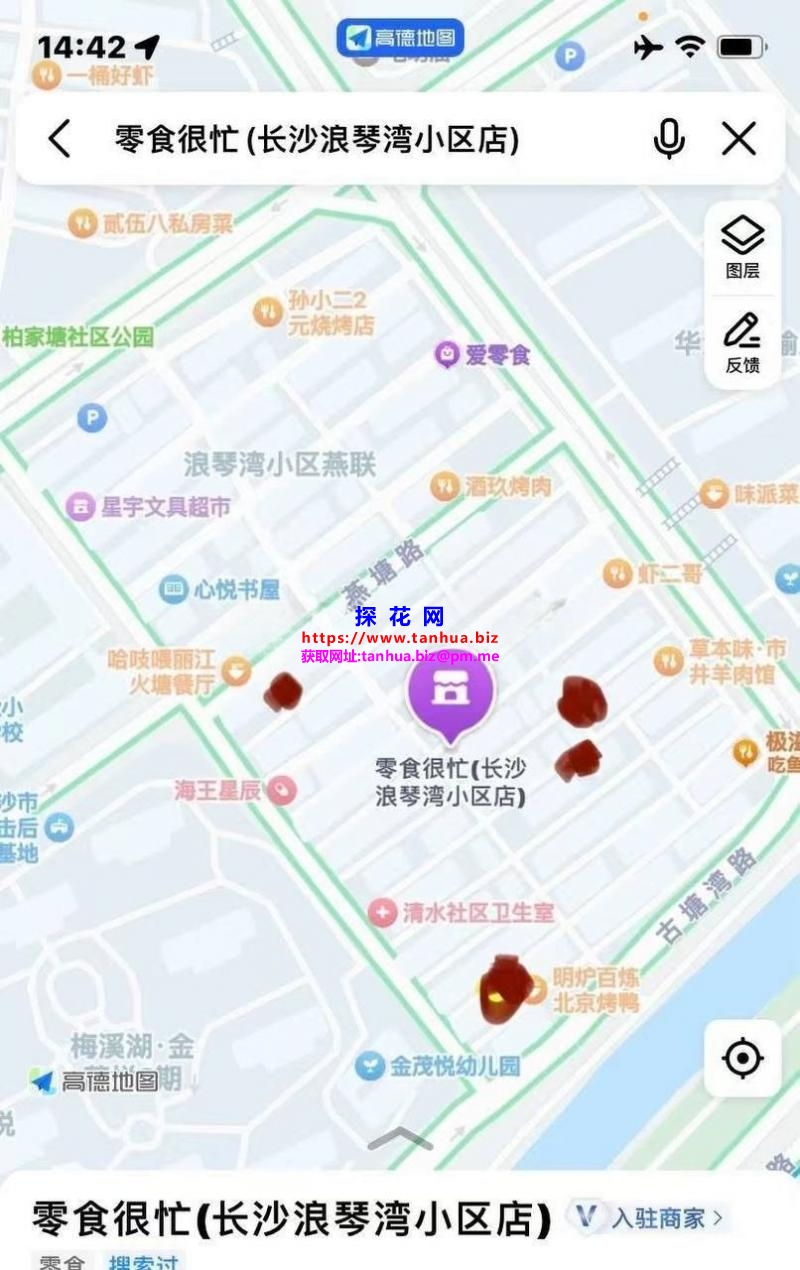Select the 清水社区卫生室 clinic marker

(382, 912)
